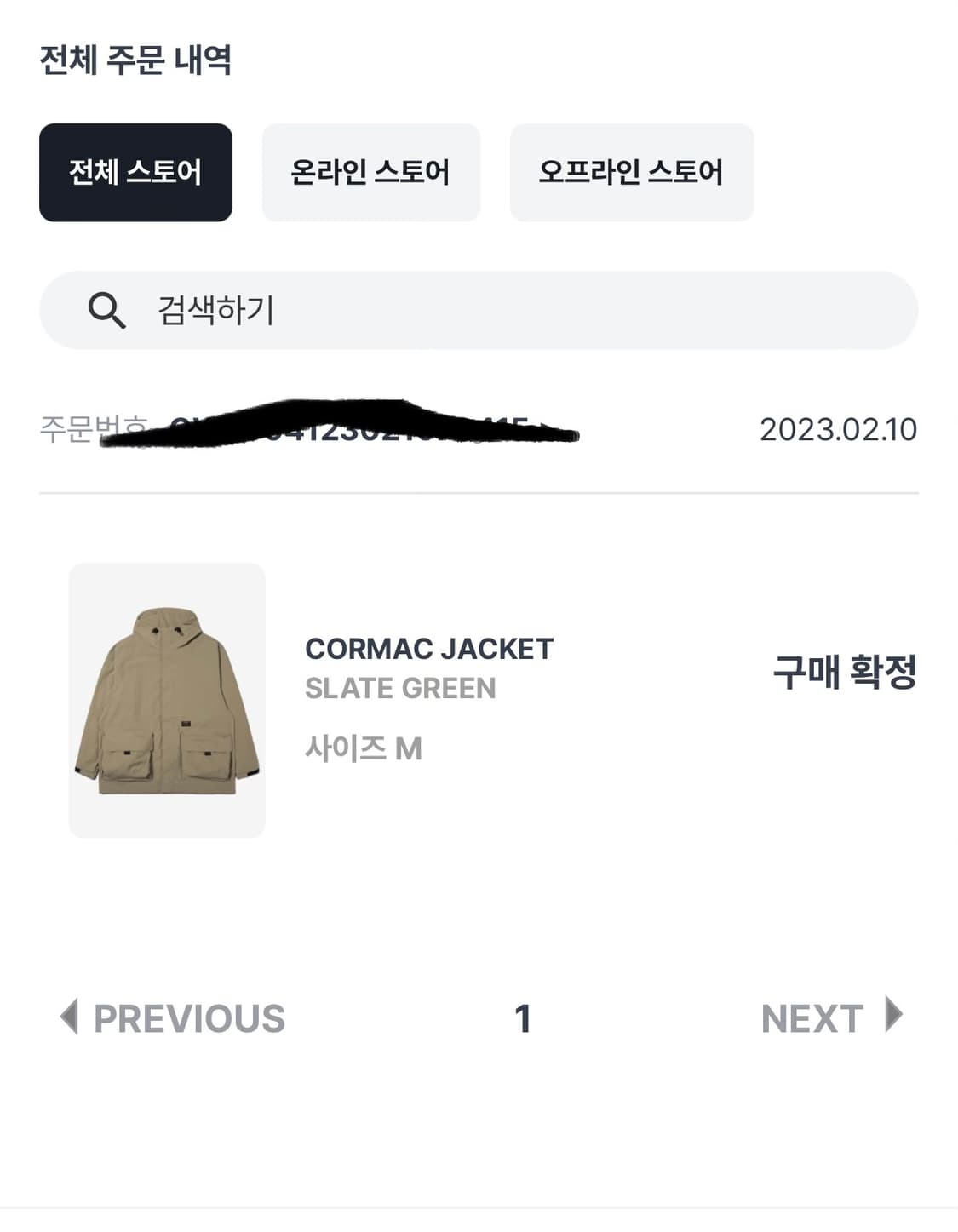The width and height of the screenshot is (958, 1232).
Task: Click the magnifying glass search icon
Action: coord(106,310)
